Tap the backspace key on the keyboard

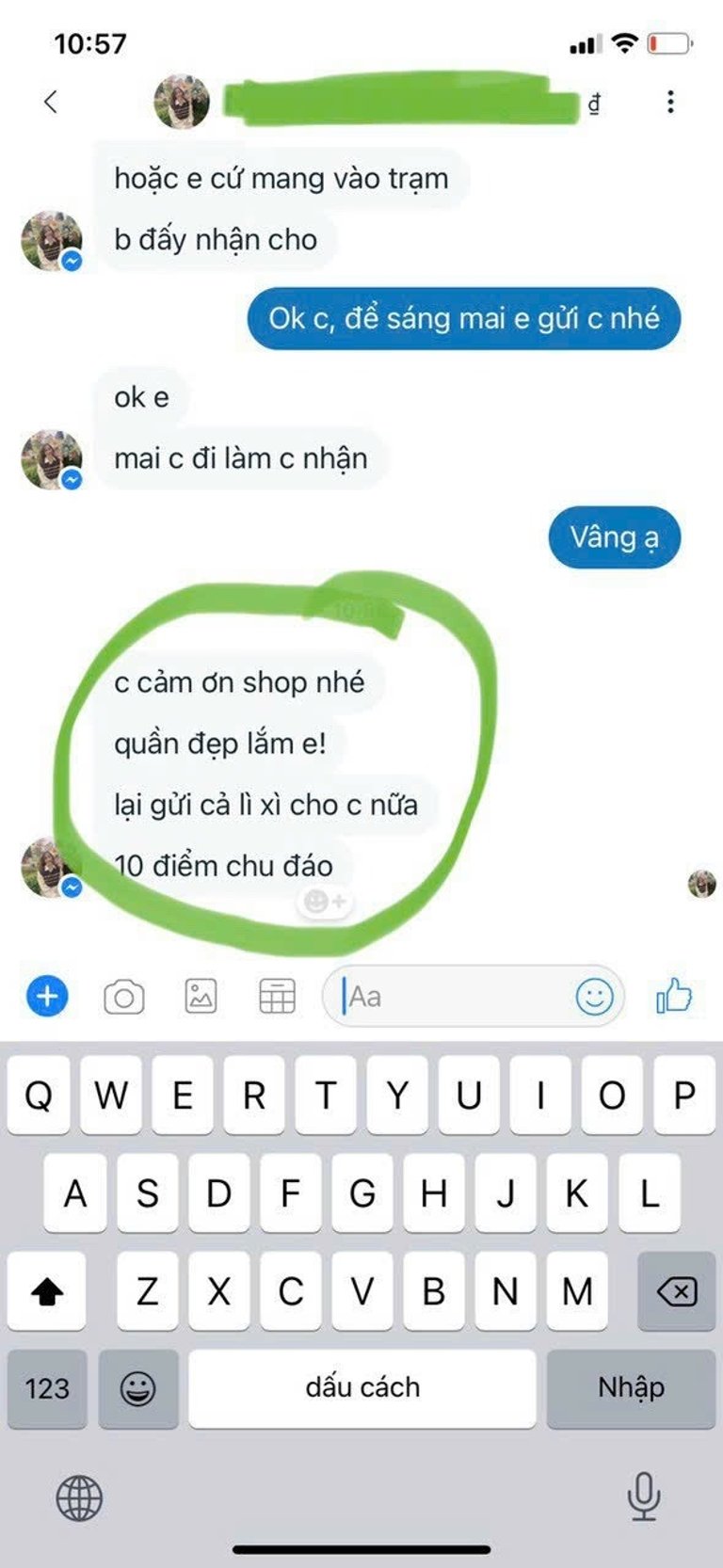(x=676, y=1291)
